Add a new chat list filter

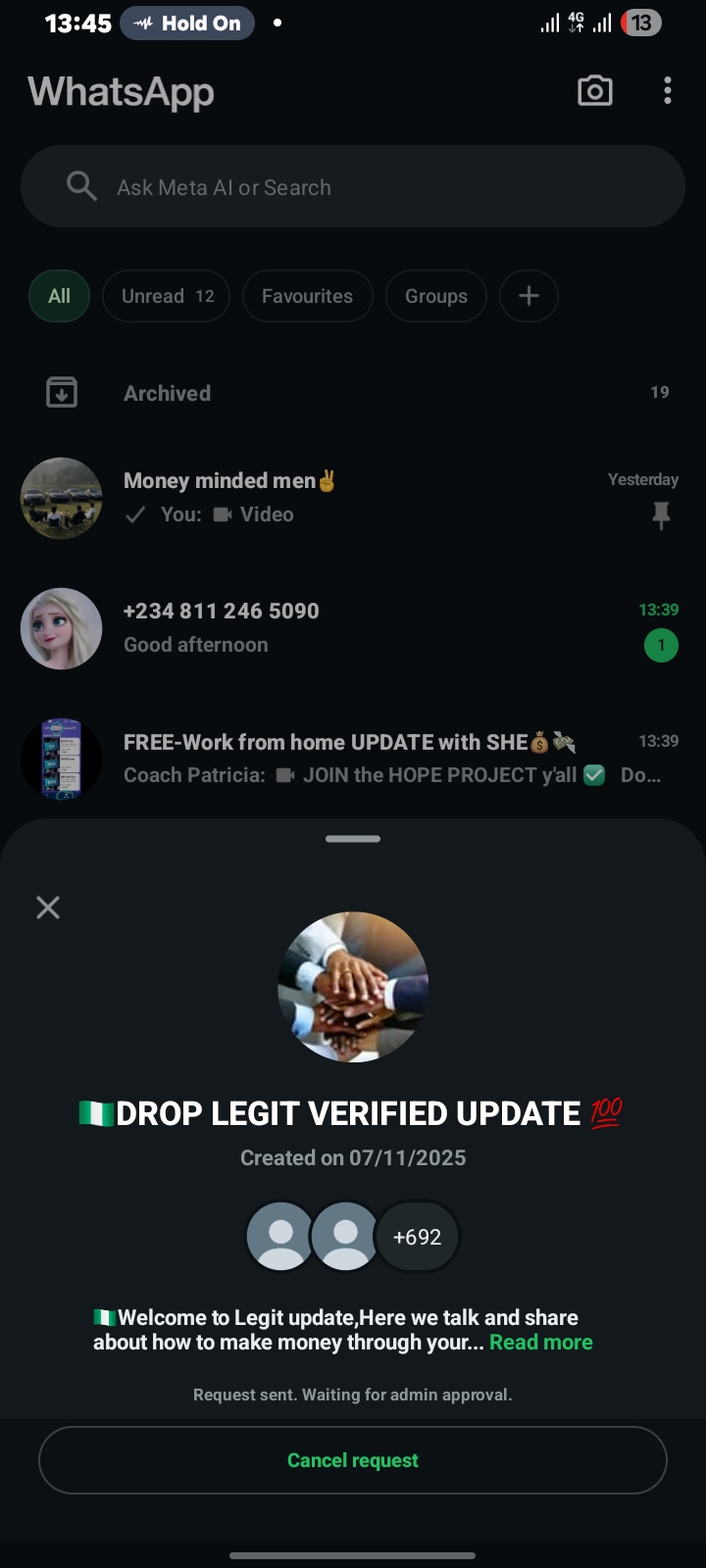click(x=529, y=296)
